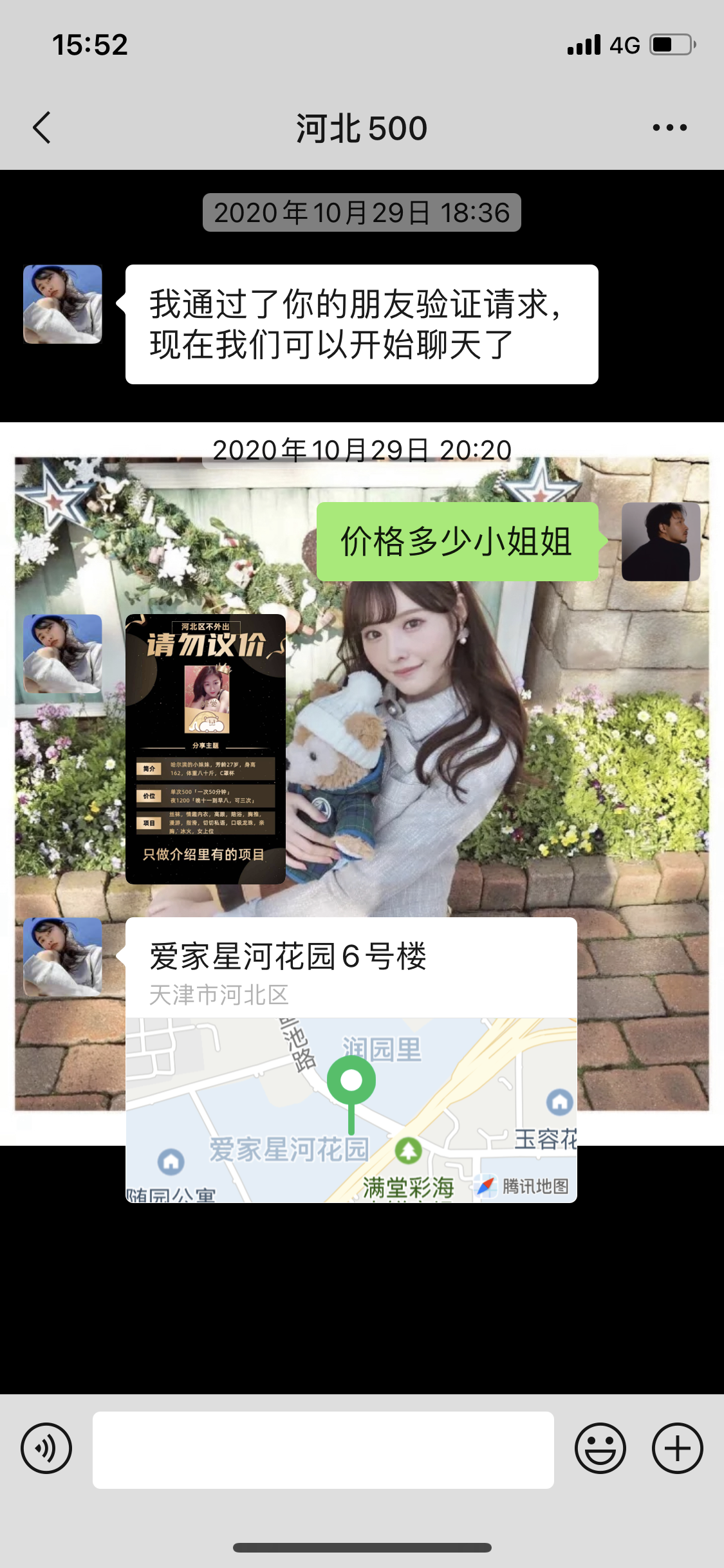Open the emoji sticker panel
This screenshot has height=1568, width=724.
tap(600, 1449)
